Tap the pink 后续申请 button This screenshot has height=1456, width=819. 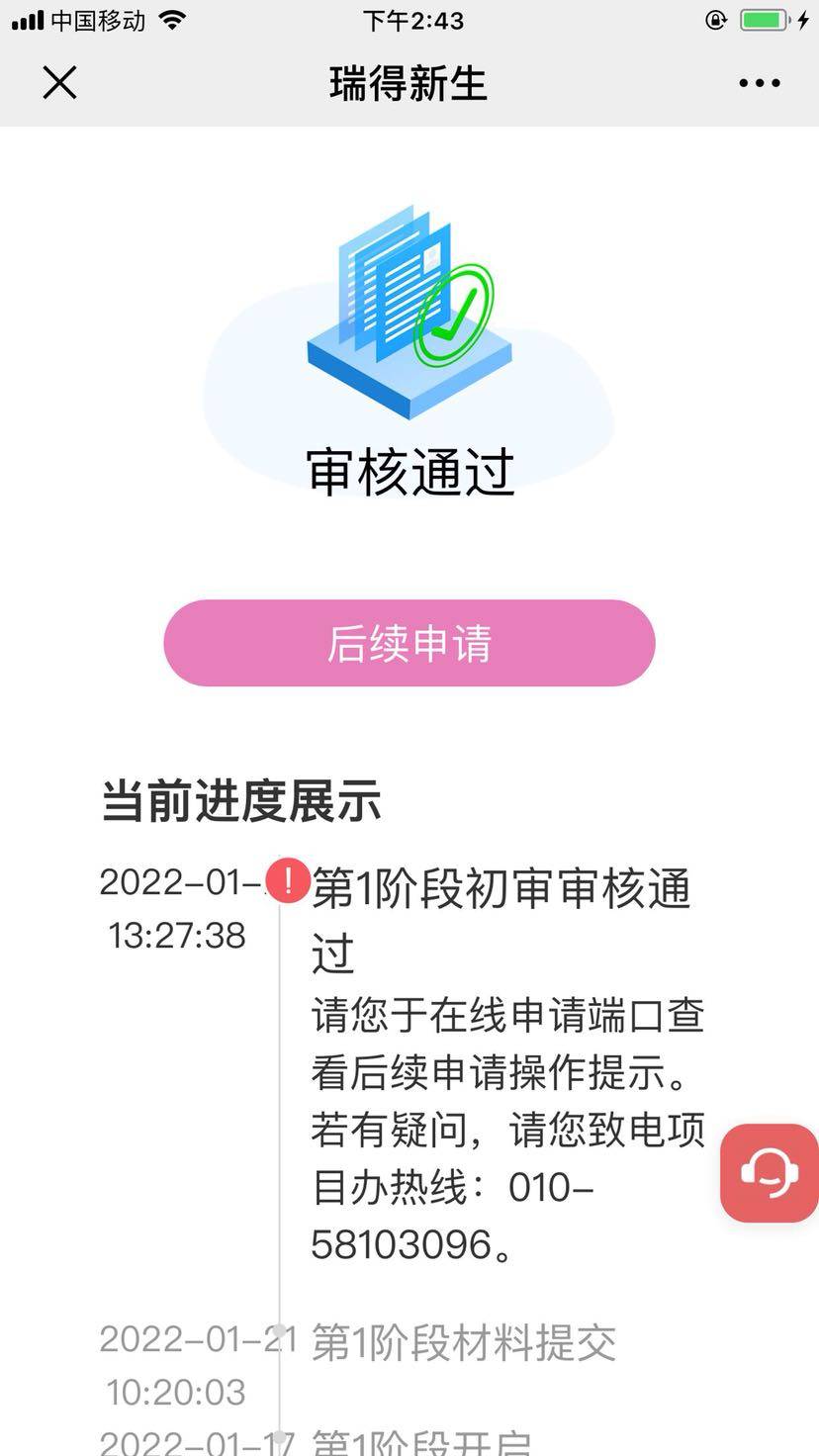click(x=409, y=643)
